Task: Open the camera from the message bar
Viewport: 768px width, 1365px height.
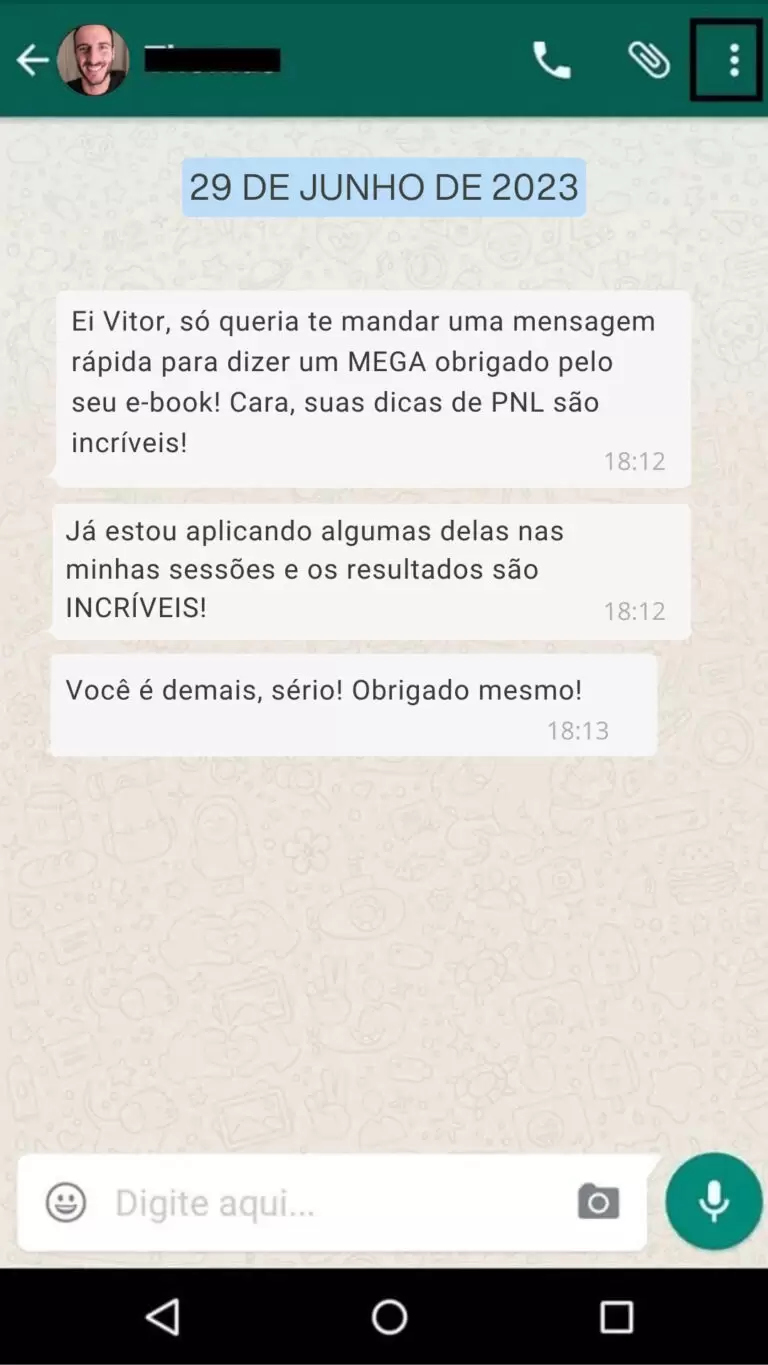Action: coord(598,1202)
